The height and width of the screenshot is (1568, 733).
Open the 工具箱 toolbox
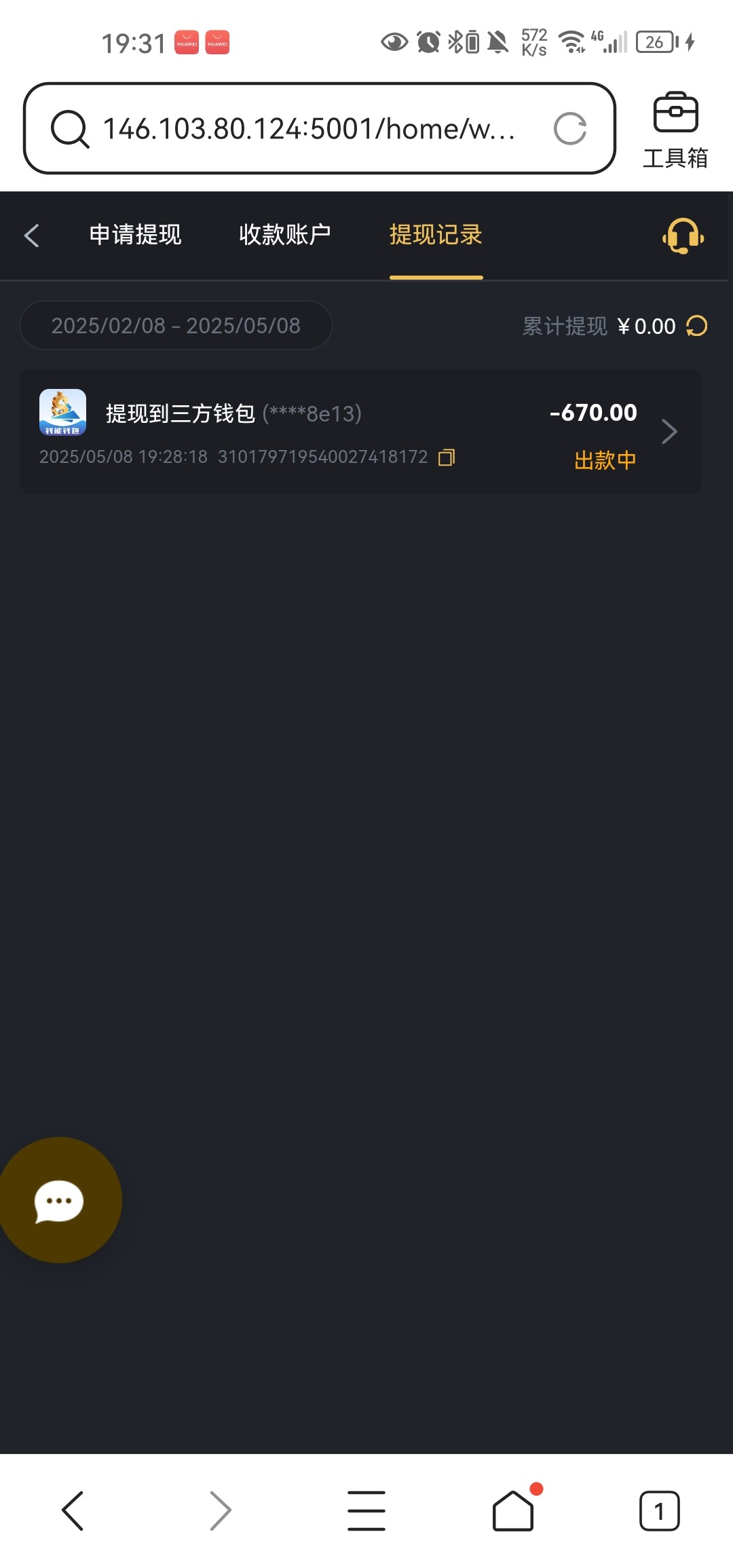tap(675, 130)
